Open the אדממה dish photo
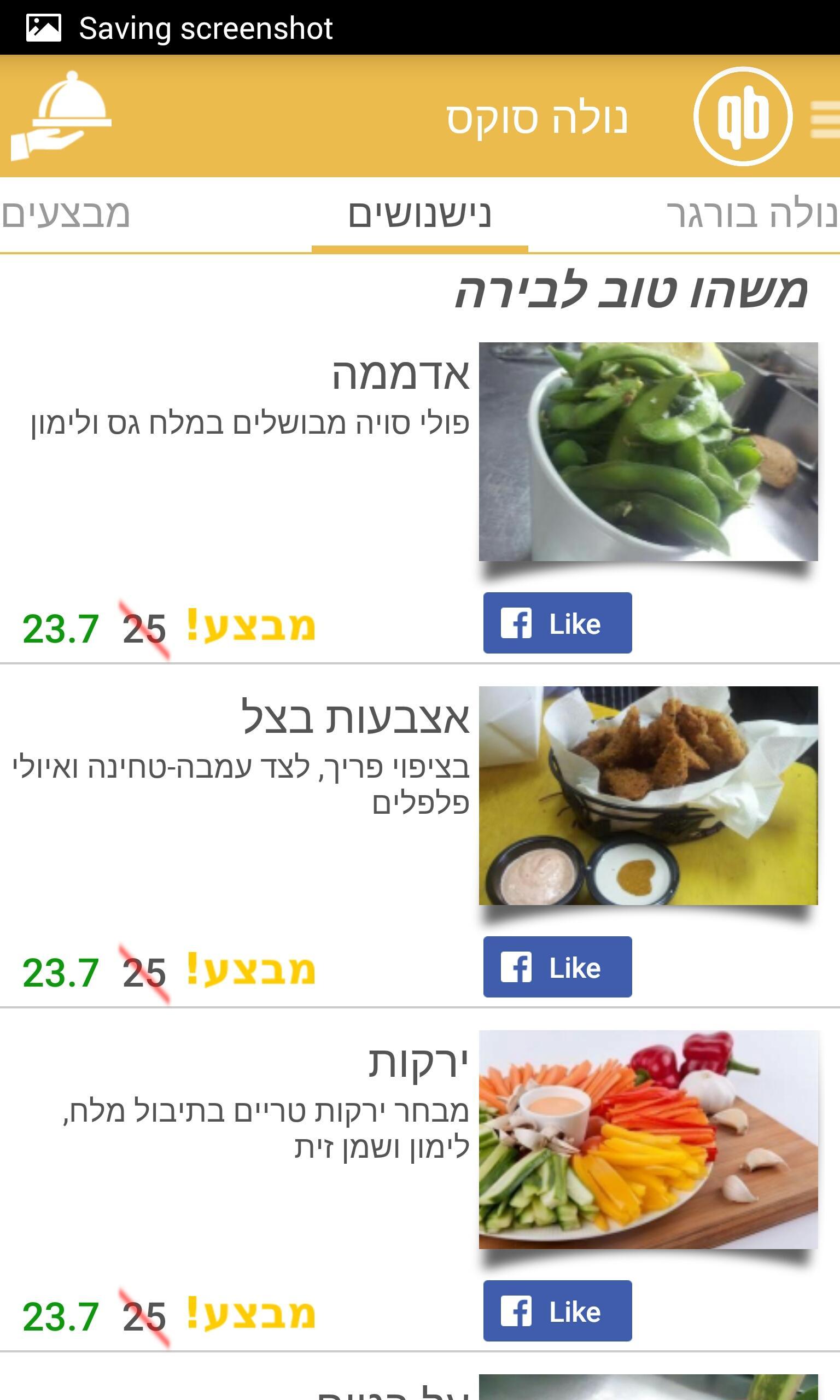 coord(647,452)
